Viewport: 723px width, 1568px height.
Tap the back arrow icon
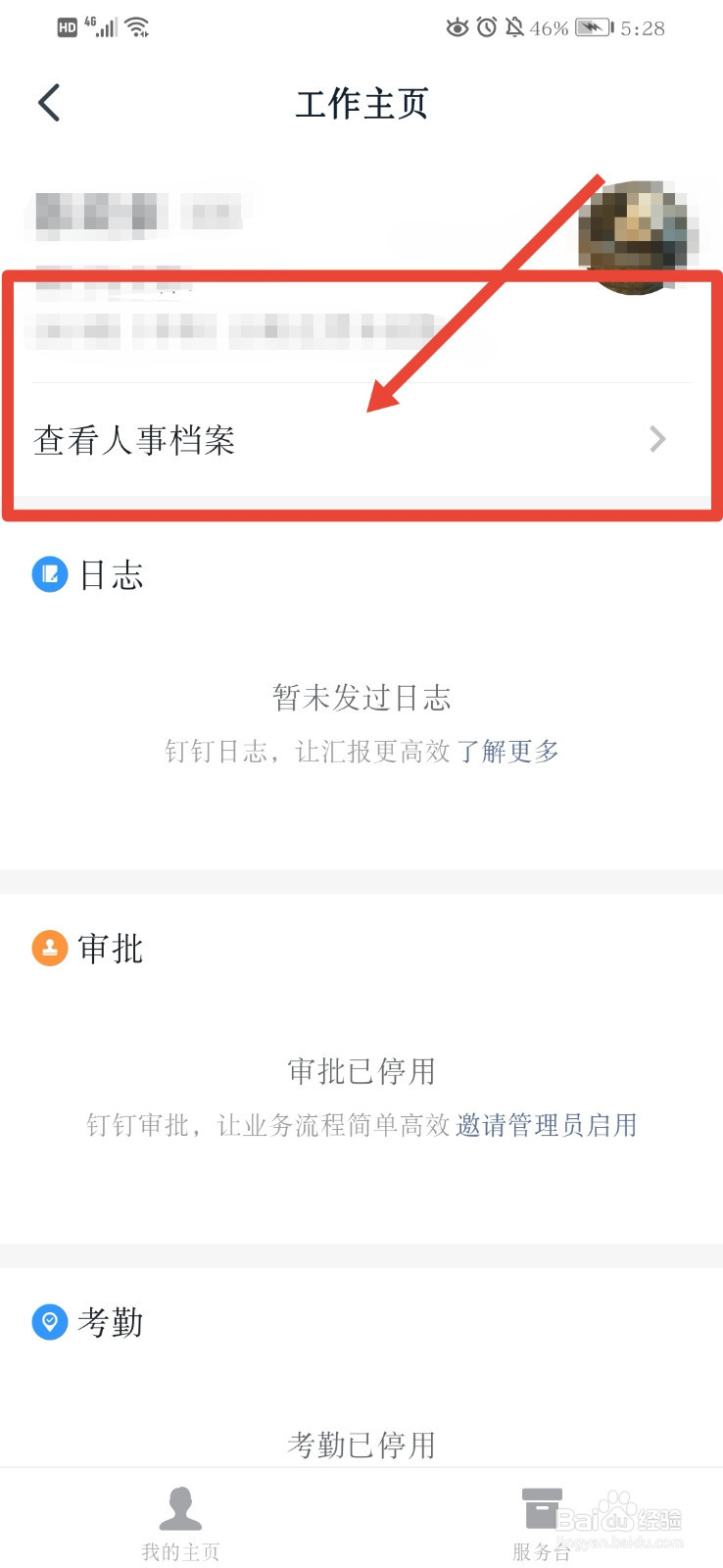click(48, 102)
